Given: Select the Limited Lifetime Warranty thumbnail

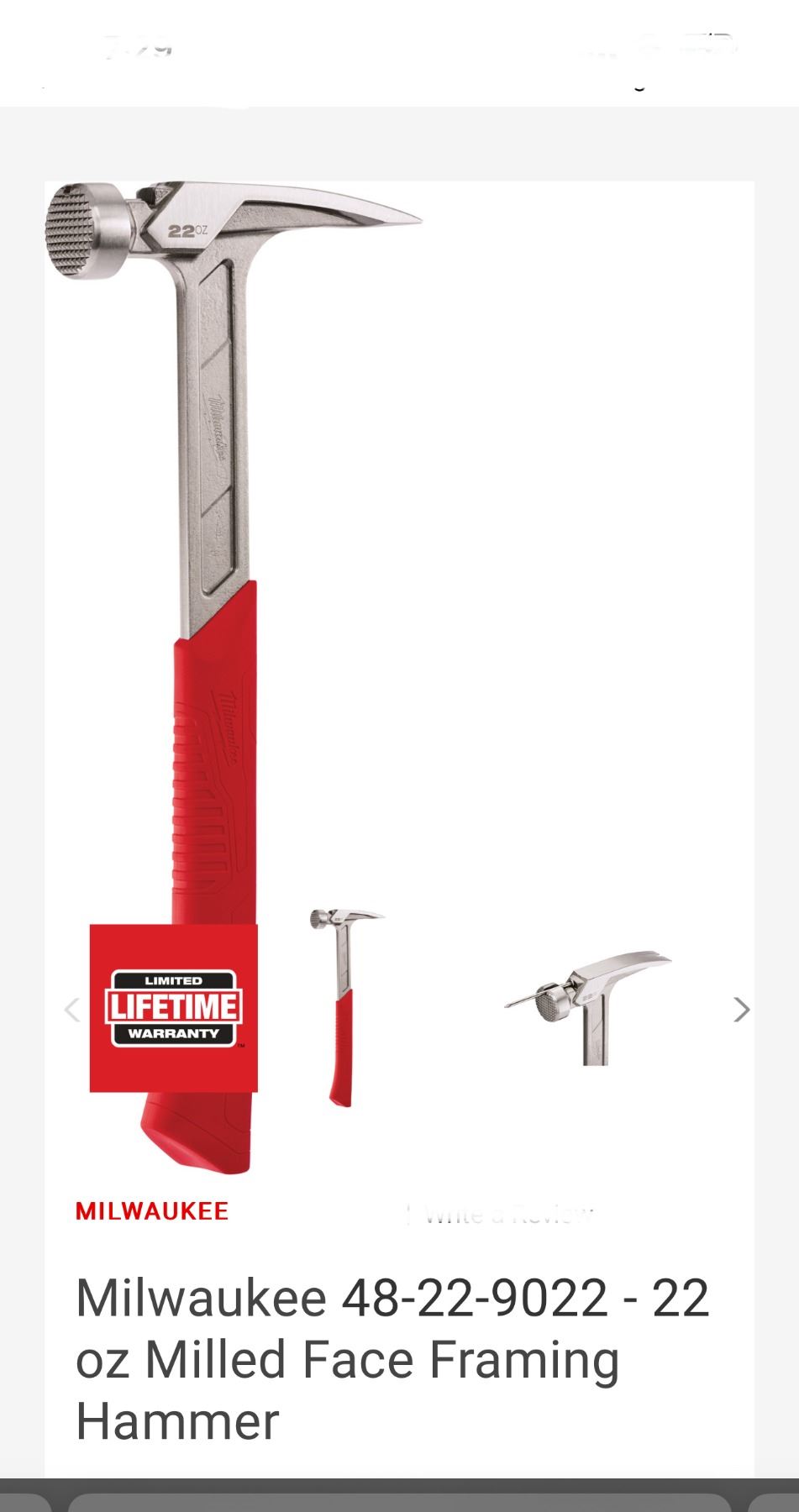Looking at the screenshot, I should click(x=174, y=1008).
